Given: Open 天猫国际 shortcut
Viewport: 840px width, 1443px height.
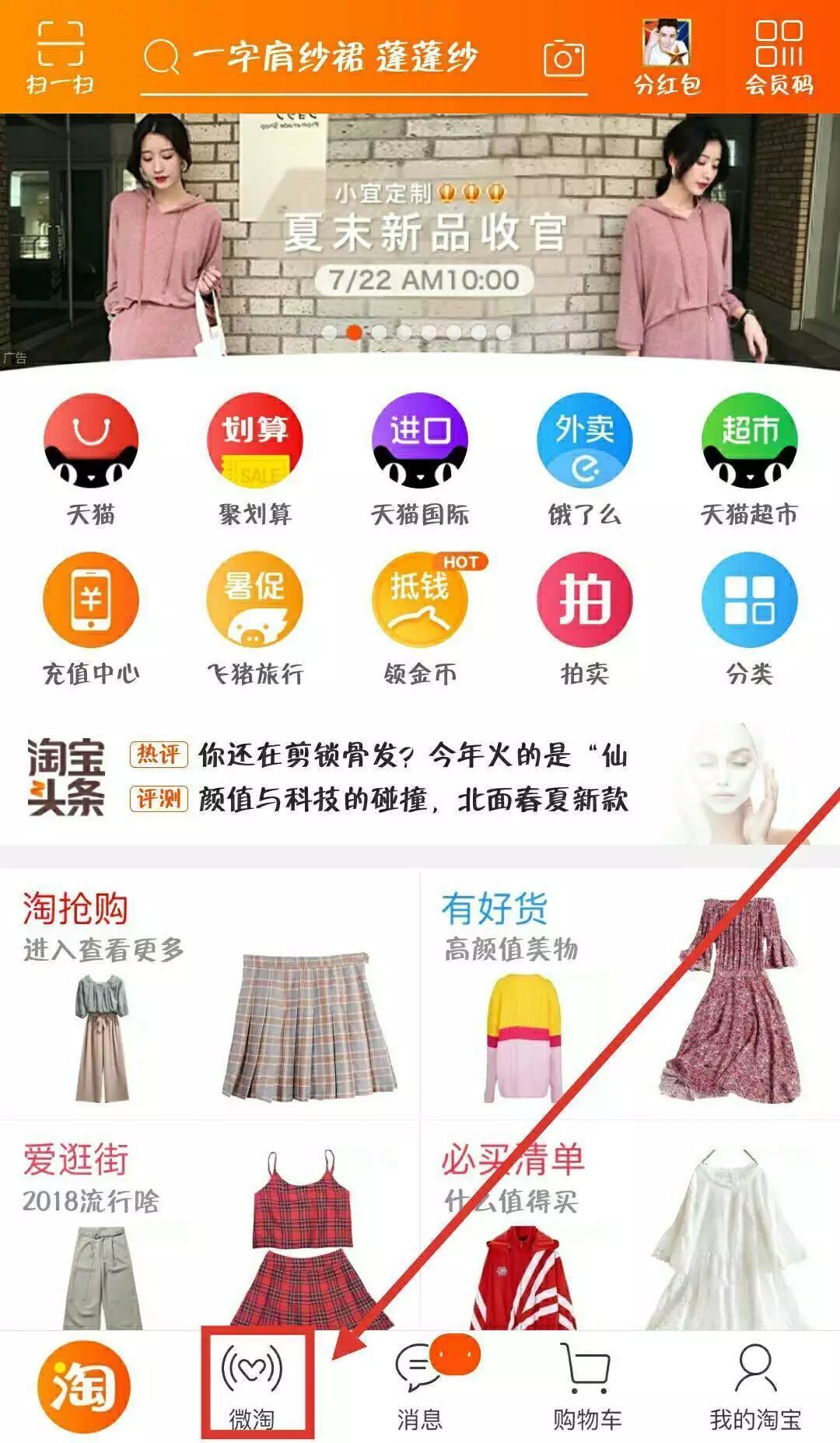Looking at the screenshot, I should (420, 459).
